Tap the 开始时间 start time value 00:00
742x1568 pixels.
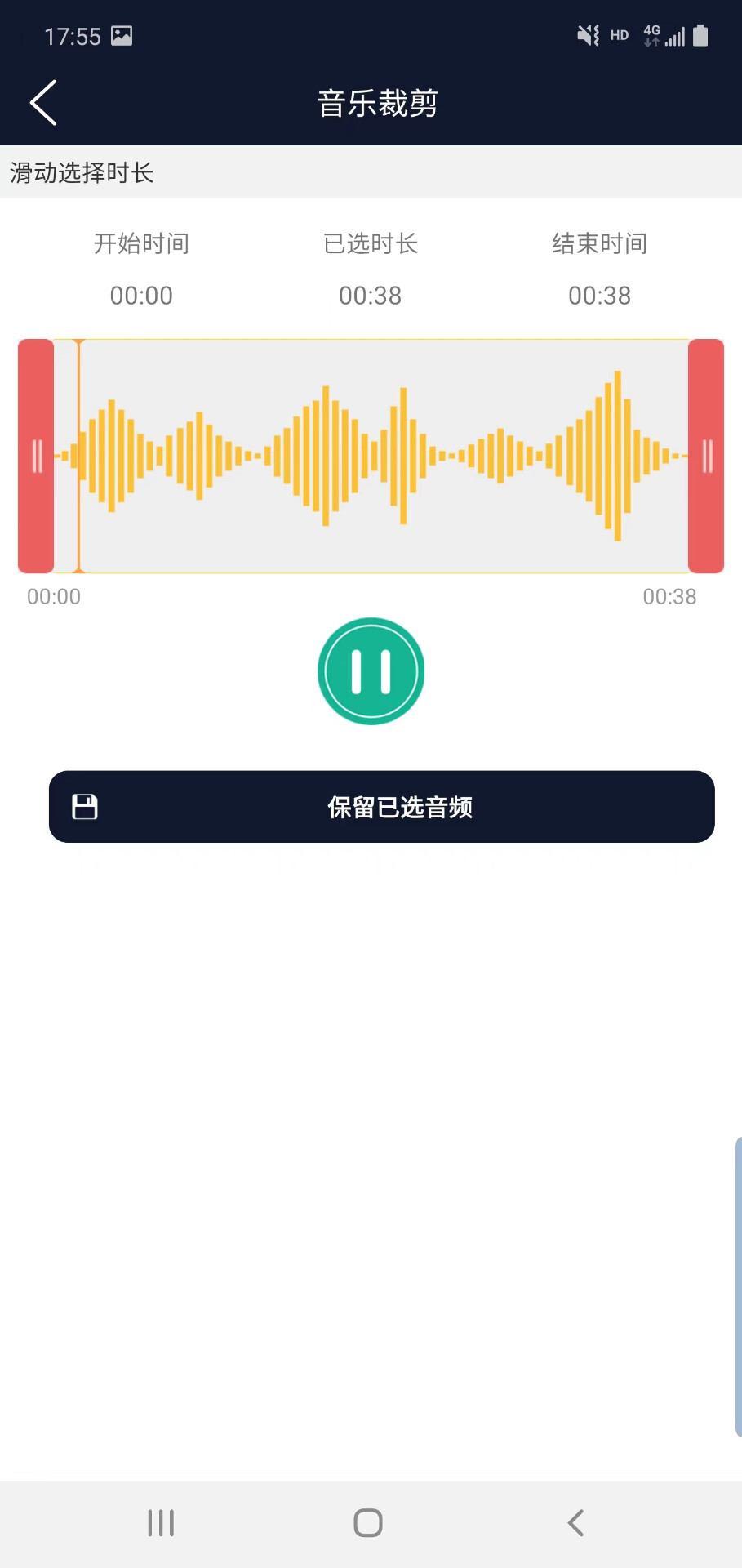[140, 295]
